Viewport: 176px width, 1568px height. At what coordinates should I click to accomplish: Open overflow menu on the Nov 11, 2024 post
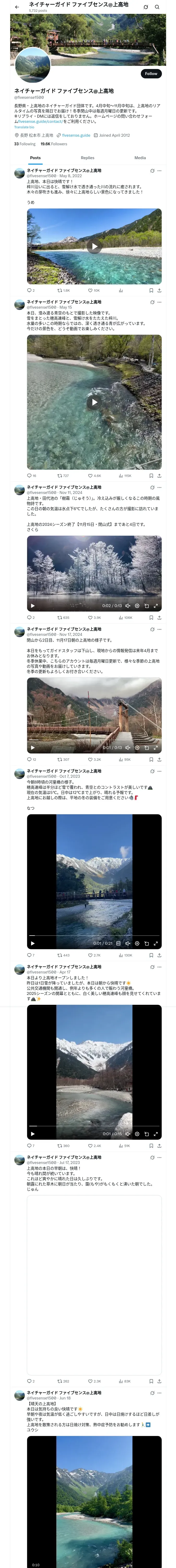pyautogui.click(x=160, y=488)
